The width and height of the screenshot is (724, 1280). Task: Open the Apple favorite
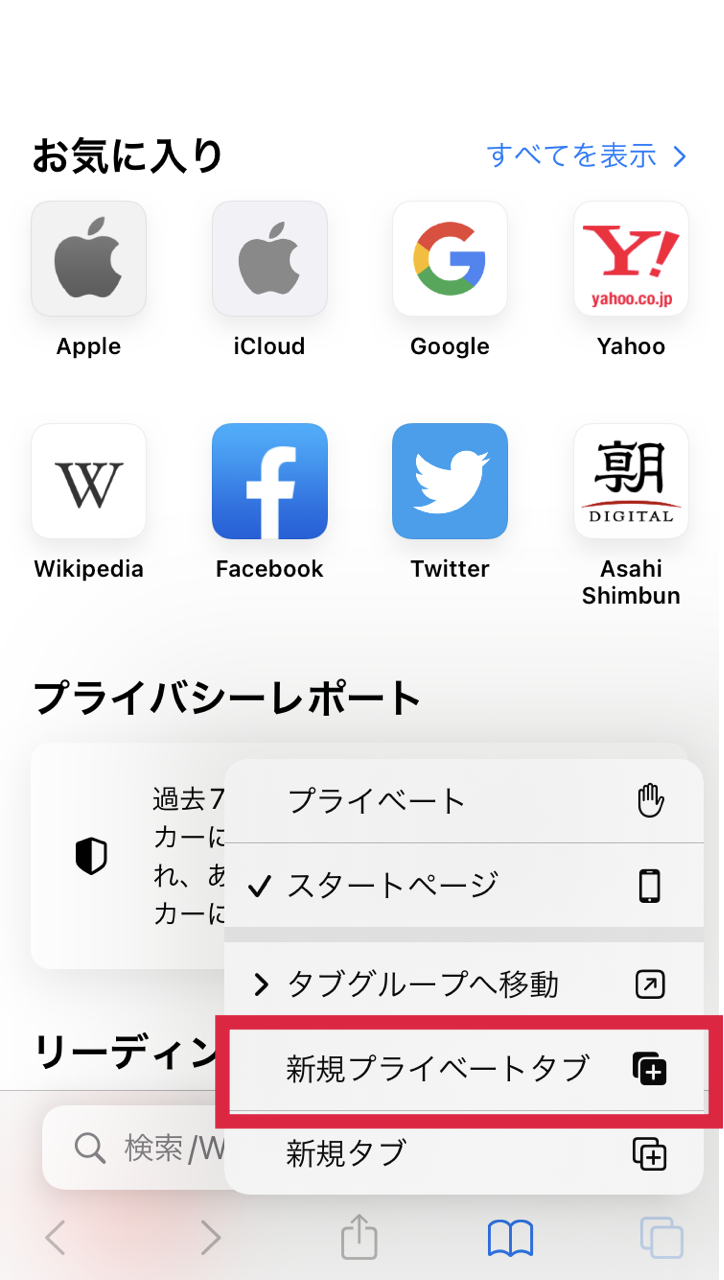(x=89, y=280)
